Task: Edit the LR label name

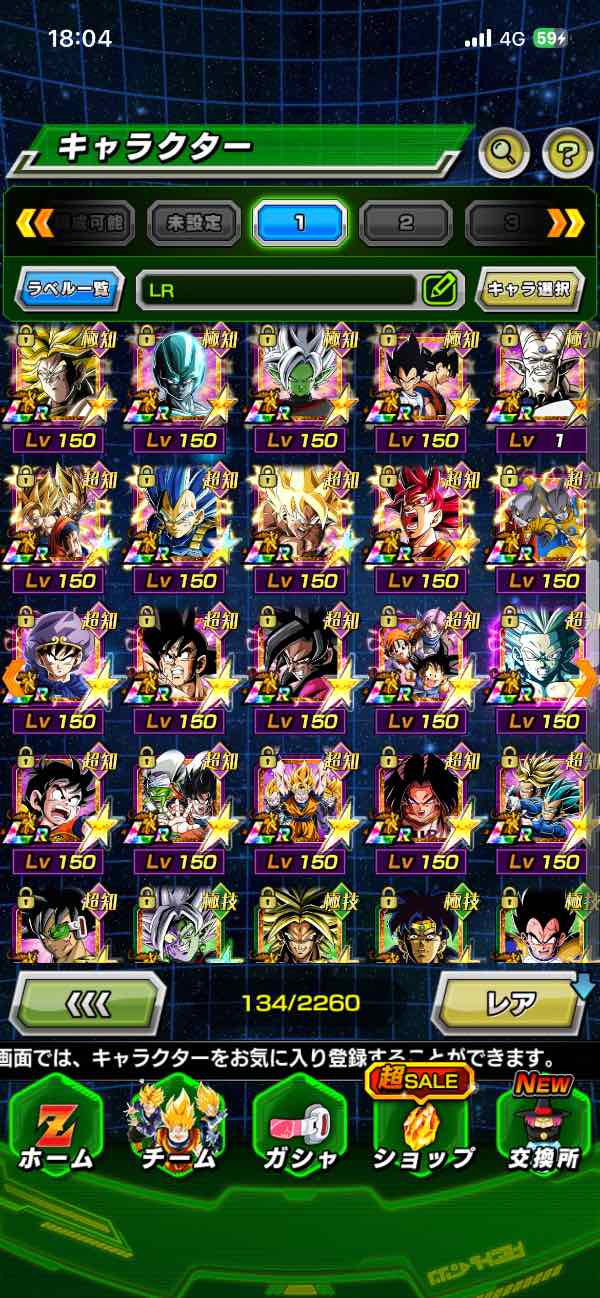Action: [x=439, y=290]
